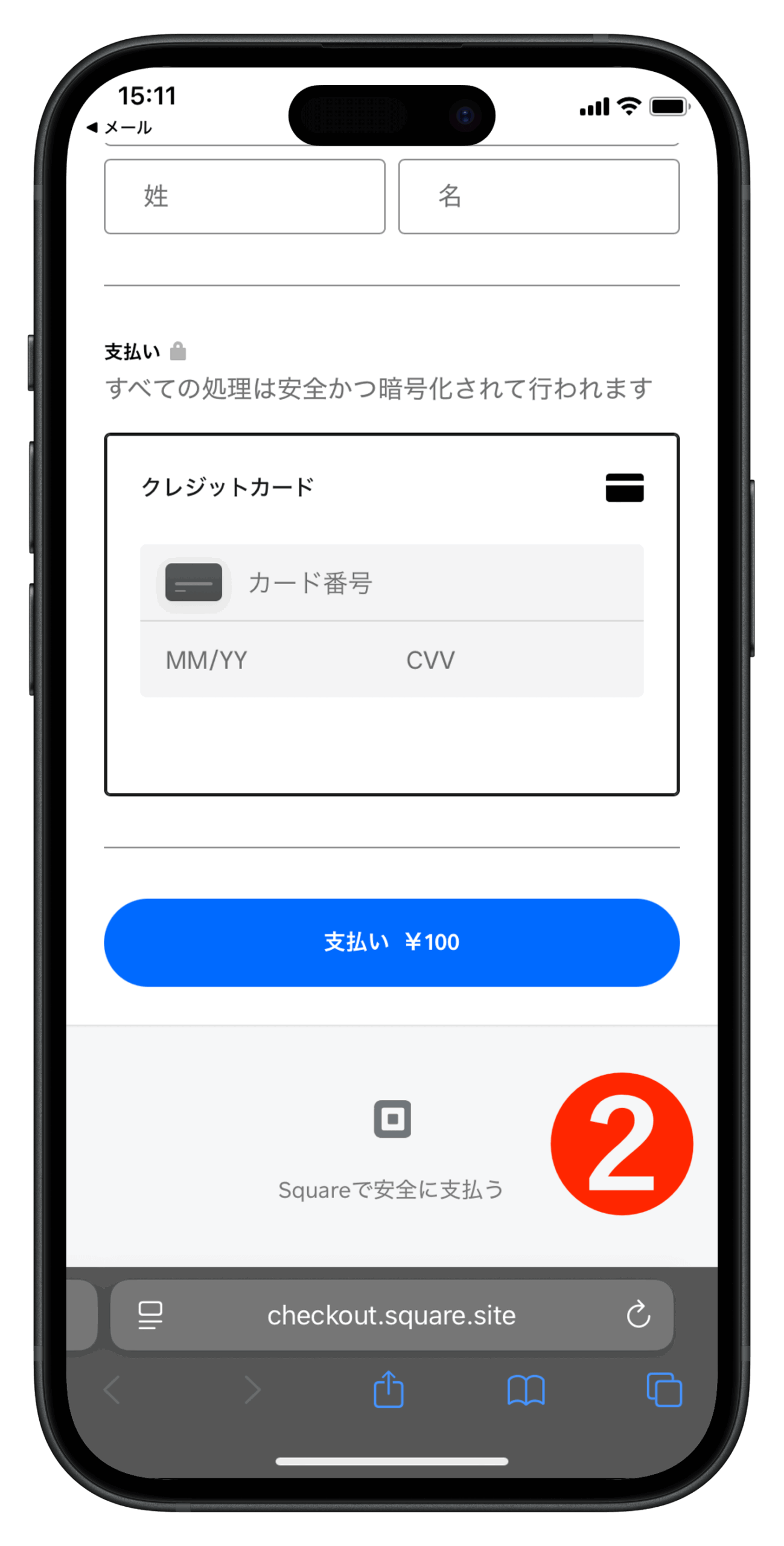784x1546 pixels.
Task: Show open Safari tabs
Action: click(664, 1390)
